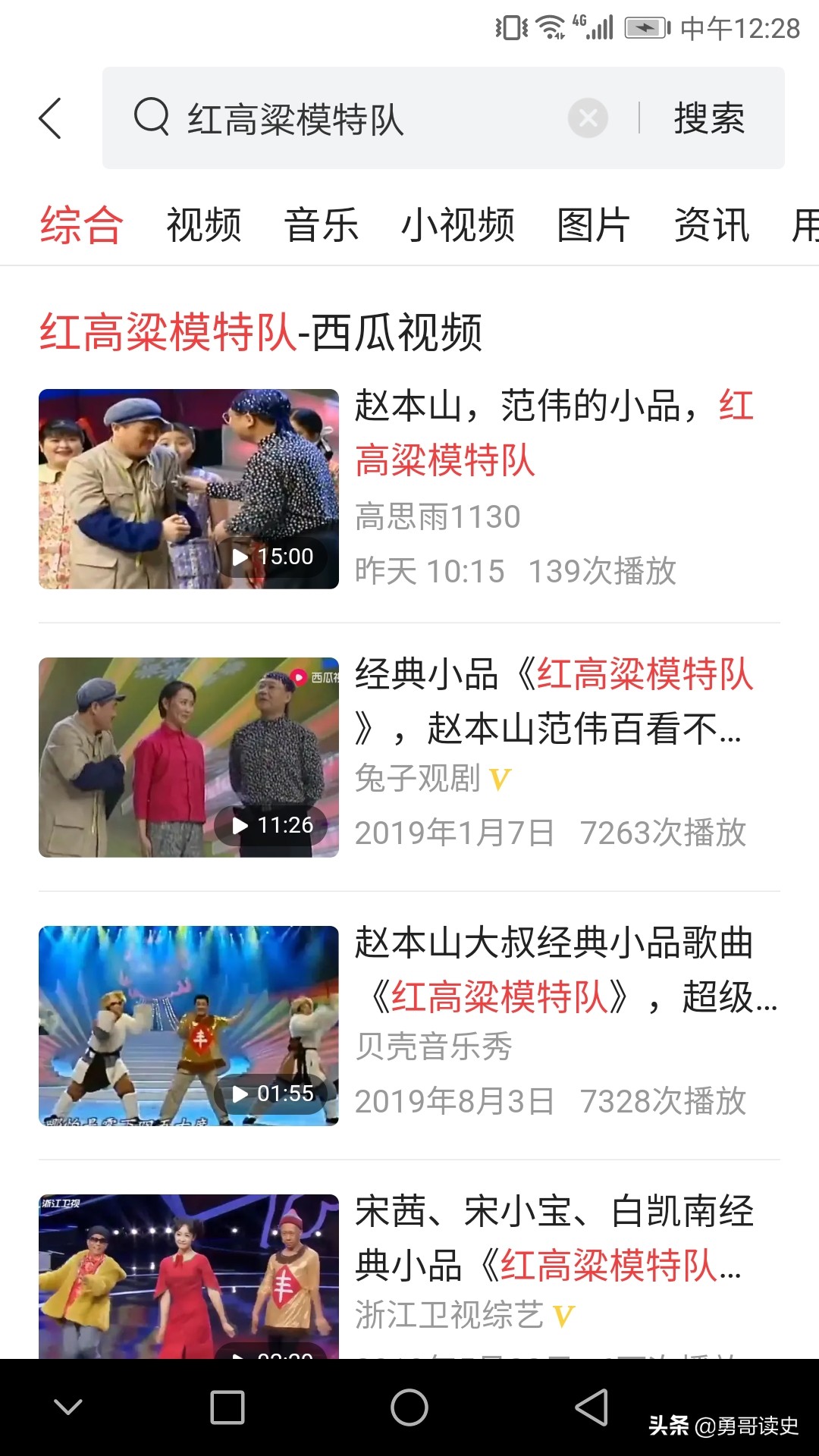This screenshot has width=819, height=1456.
Task: Switch to the 视频 tab
Action: 204,225
